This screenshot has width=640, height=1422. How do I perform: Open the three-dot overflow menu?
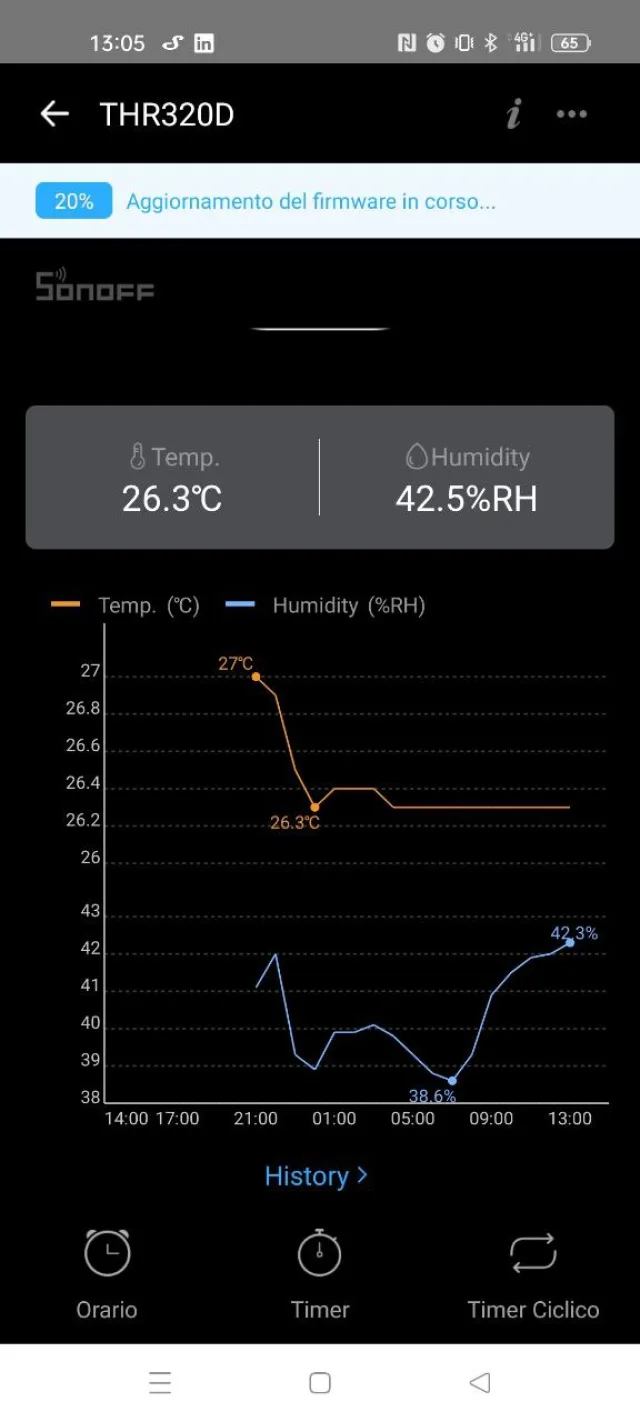572,114
